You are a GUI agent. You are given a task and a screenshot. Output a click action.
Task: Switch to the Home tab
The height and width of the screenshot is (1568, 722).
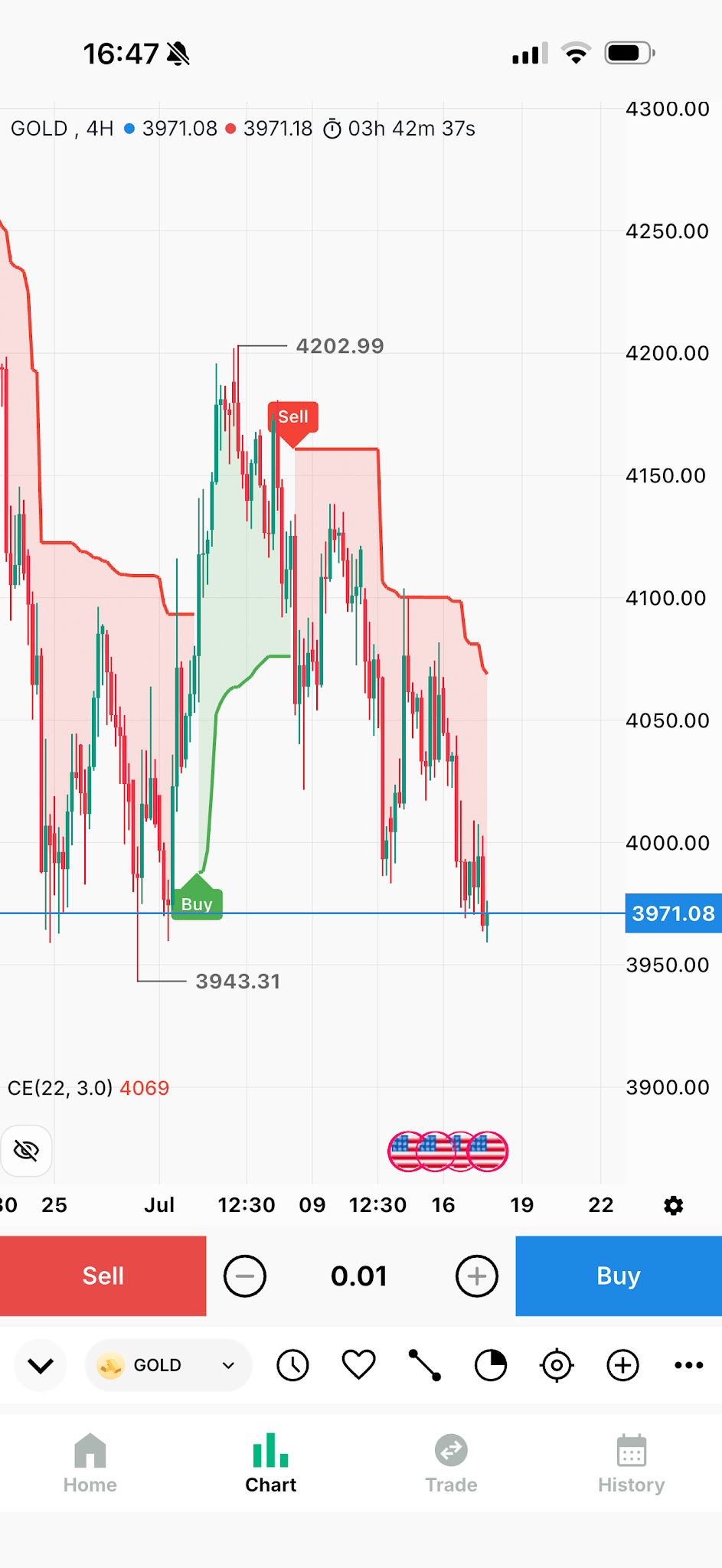(90, 1463)
